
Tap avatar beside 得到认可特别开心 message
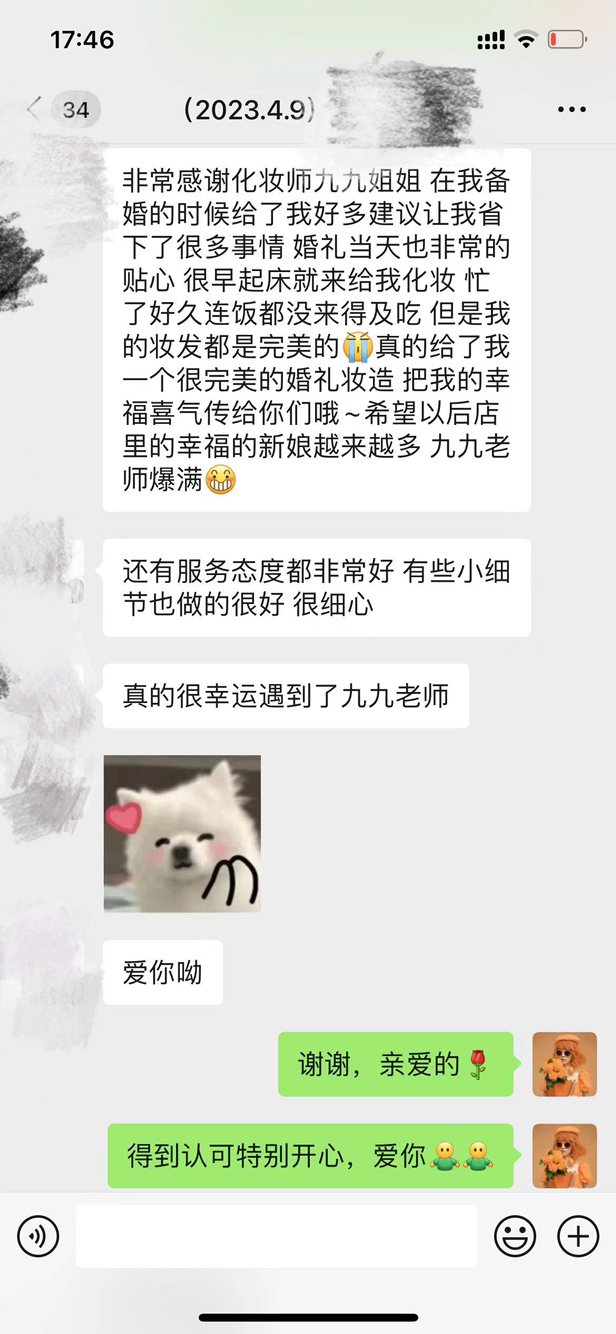click(565, 1155)
